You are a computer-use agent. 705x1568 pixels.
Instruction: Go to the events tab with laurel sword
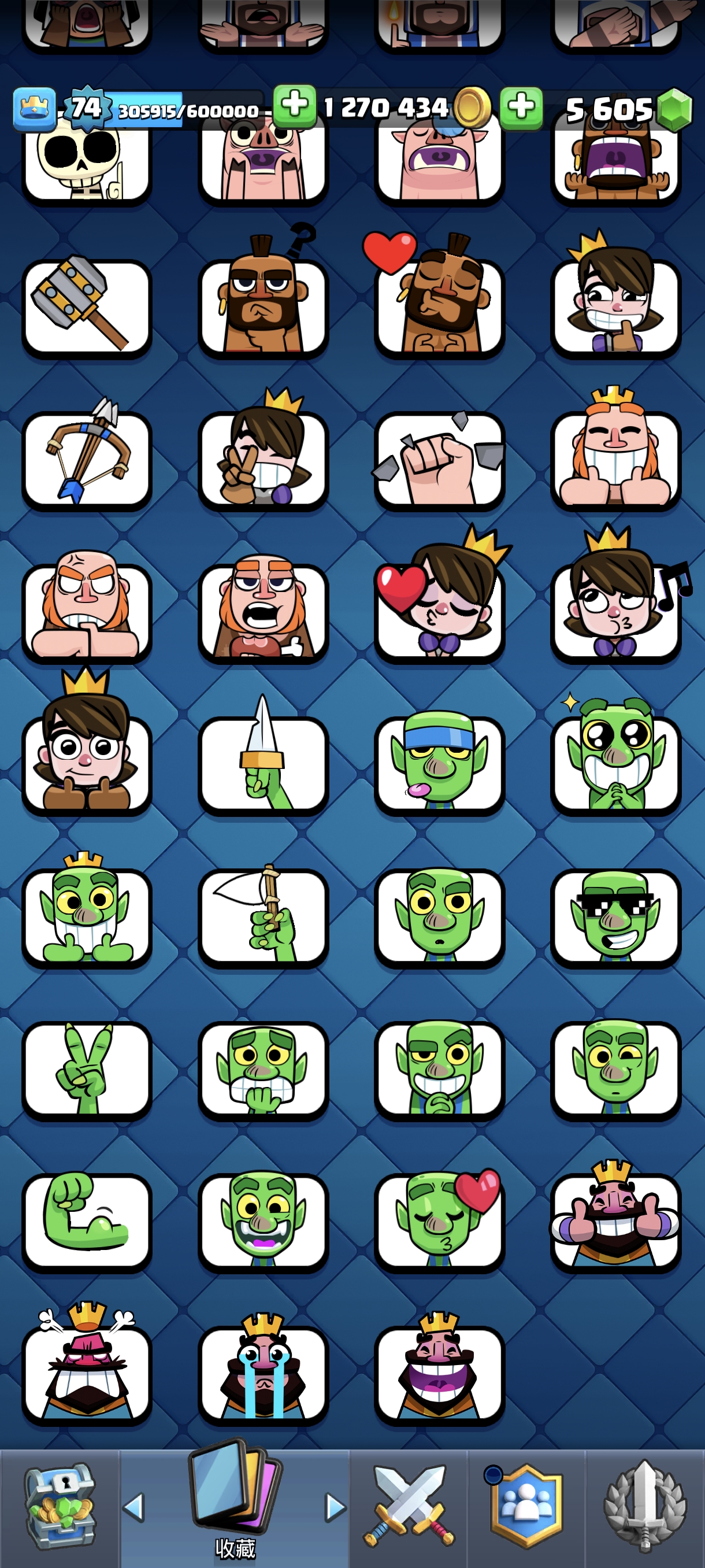pyautogui.click(x=645, y=1506)
